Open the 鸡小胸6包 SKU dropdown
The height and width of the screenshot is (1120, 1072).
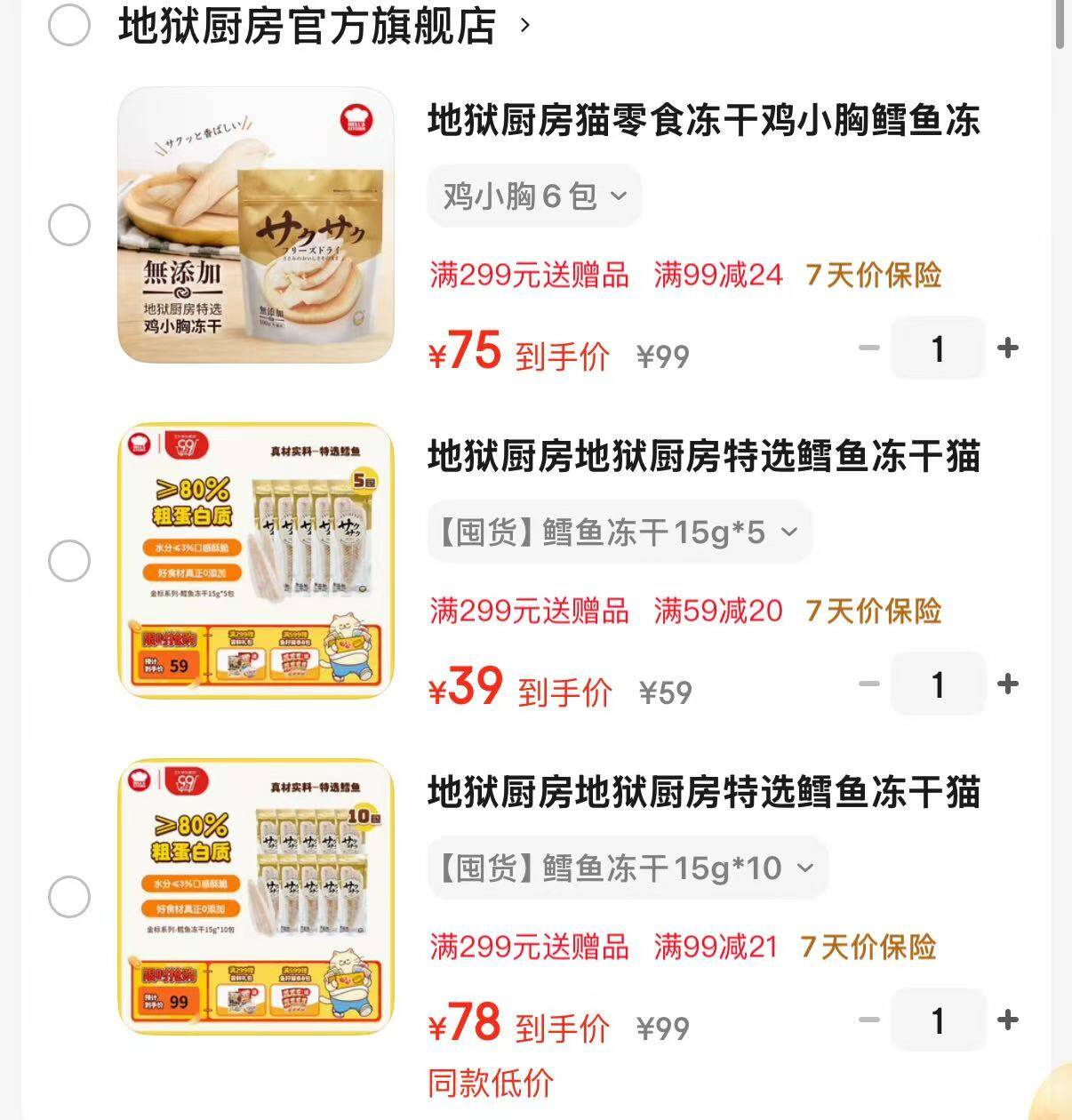pos(533,196)
